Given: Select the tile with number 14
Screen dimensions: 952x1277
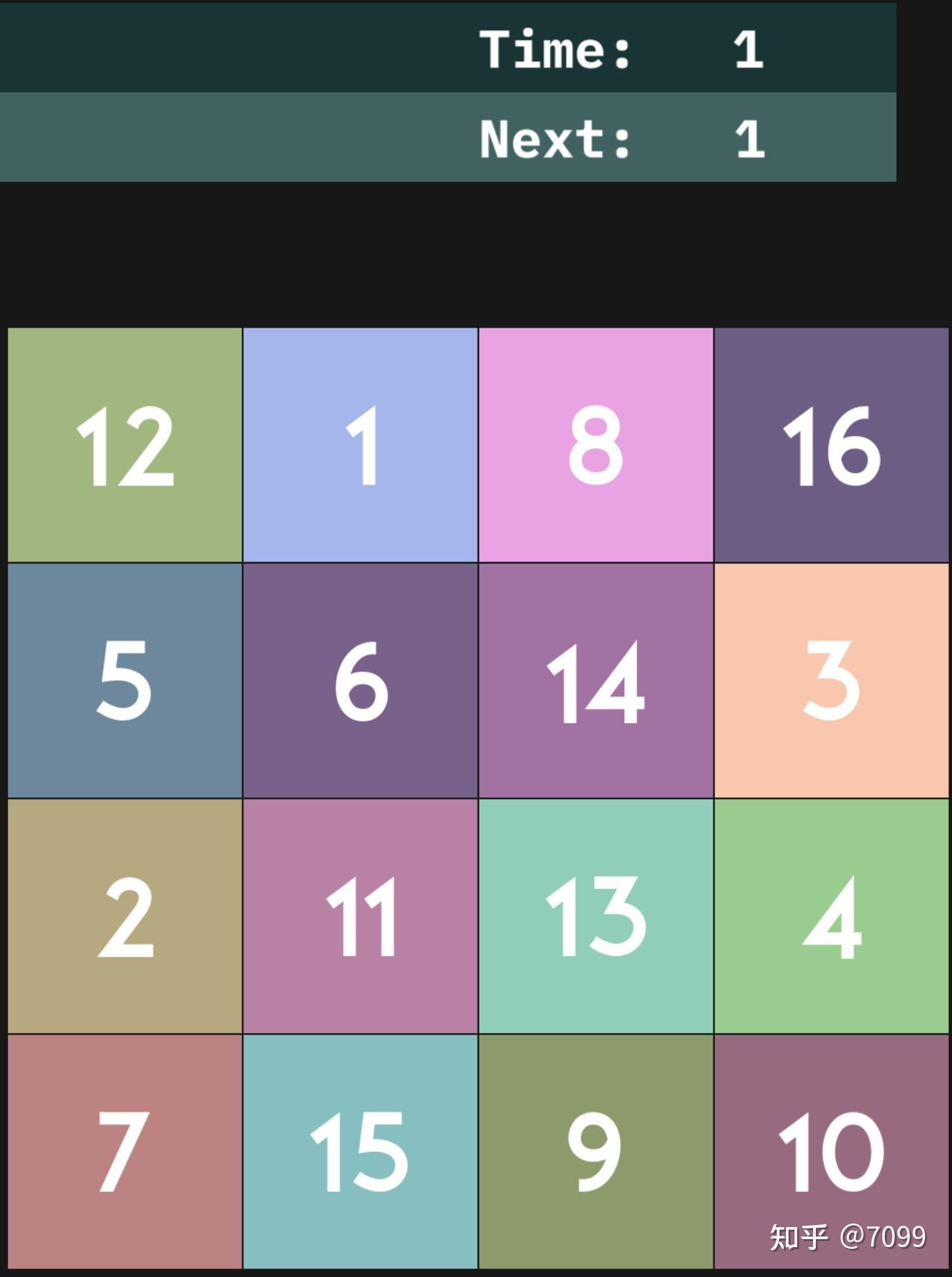Looking at the screenshot, I should pos(596,680).
